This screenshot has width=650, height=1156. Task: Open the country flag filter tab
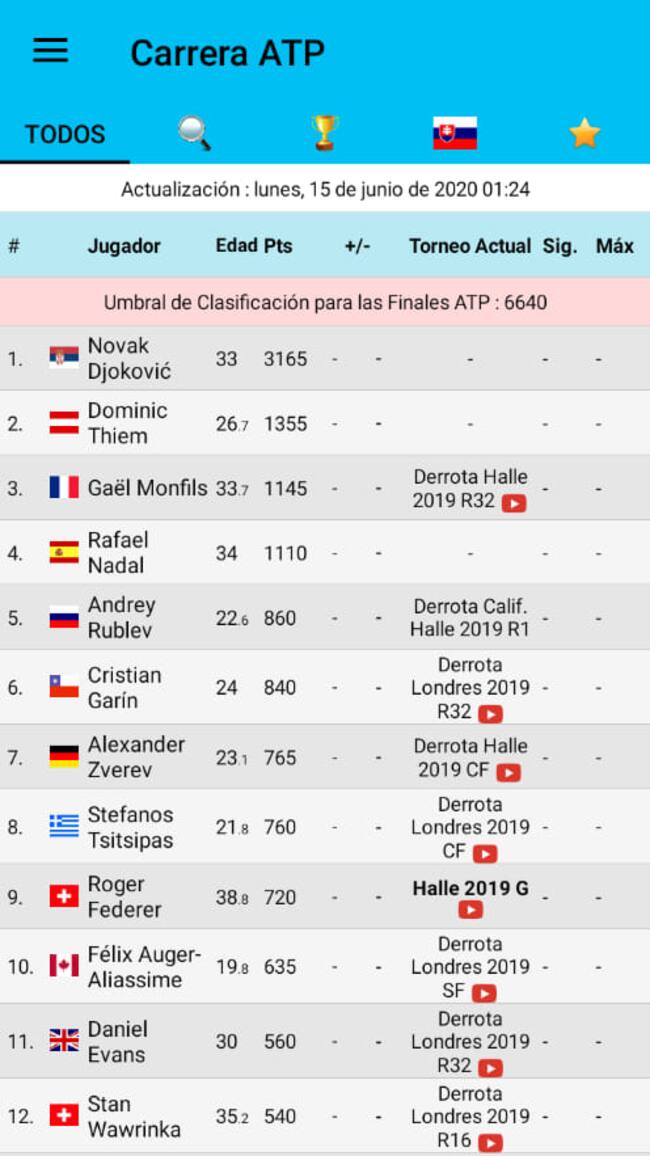(x=454, y=133)
